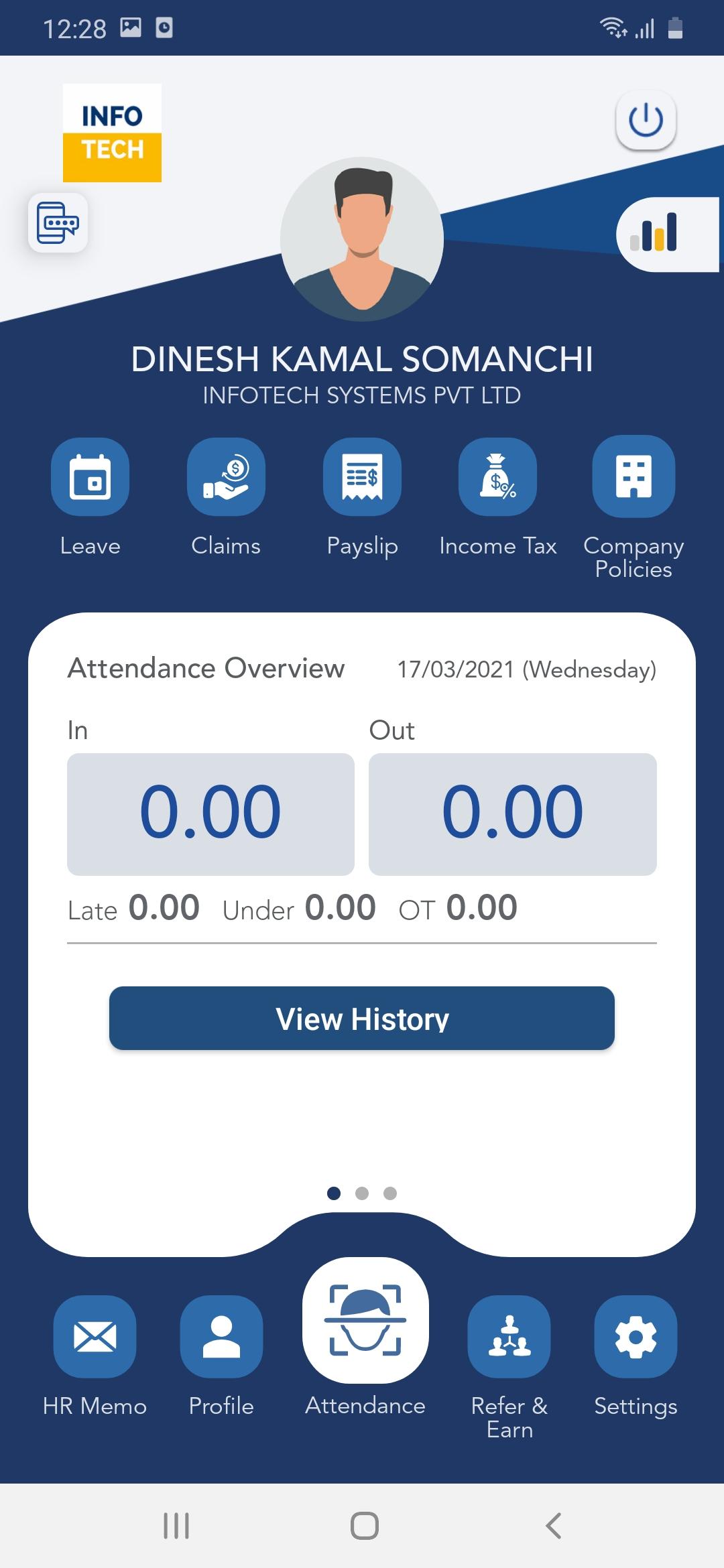Tap the profile avatar picture
Screen dimensions: 724x1568
click(362, 239)
